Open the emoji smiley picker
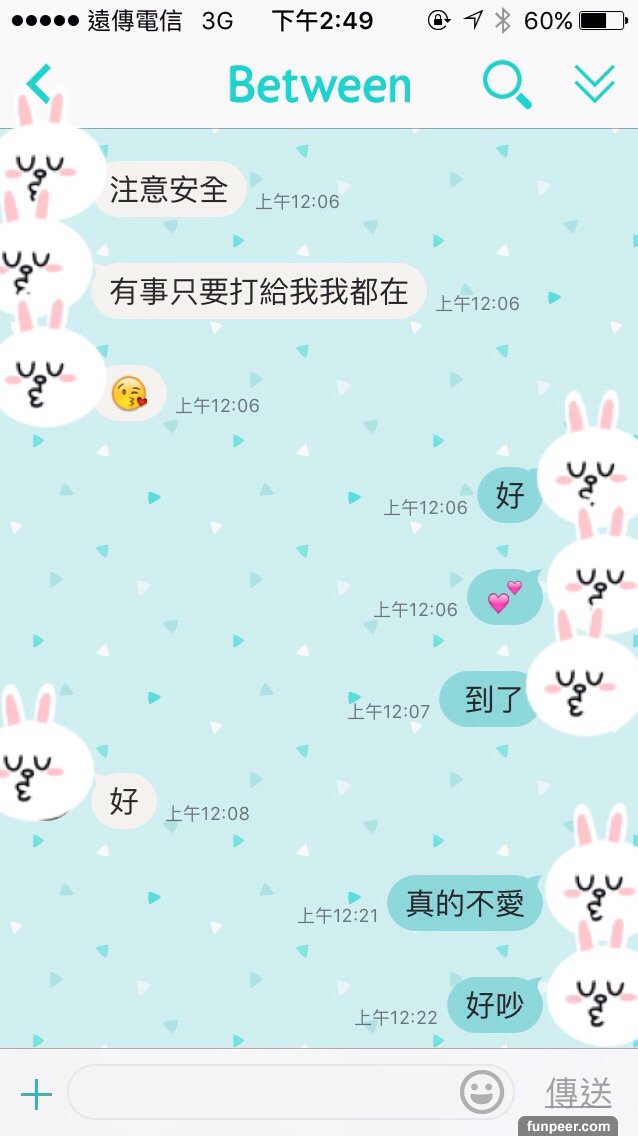 point(482,1092)
